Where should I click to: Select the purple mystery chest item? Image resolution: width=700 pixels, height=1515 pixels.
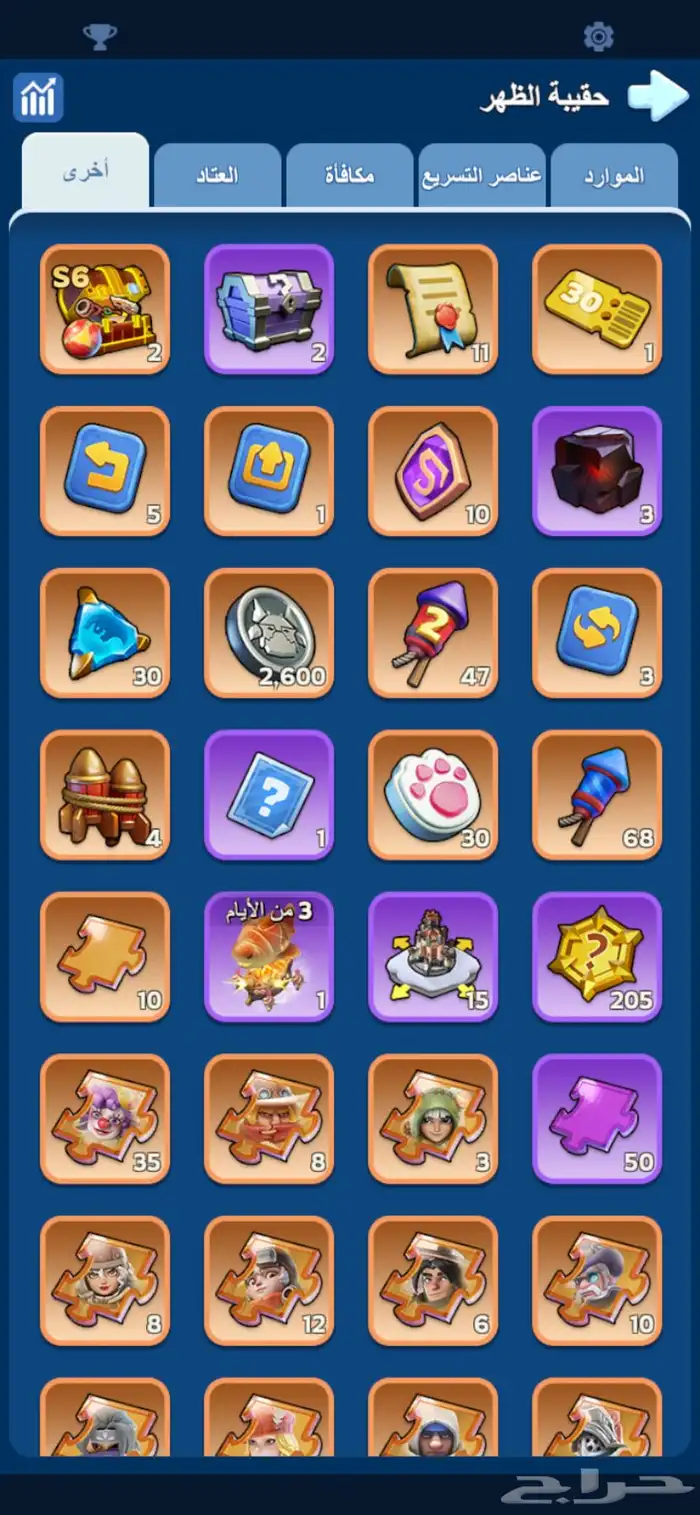pos(269,309)
